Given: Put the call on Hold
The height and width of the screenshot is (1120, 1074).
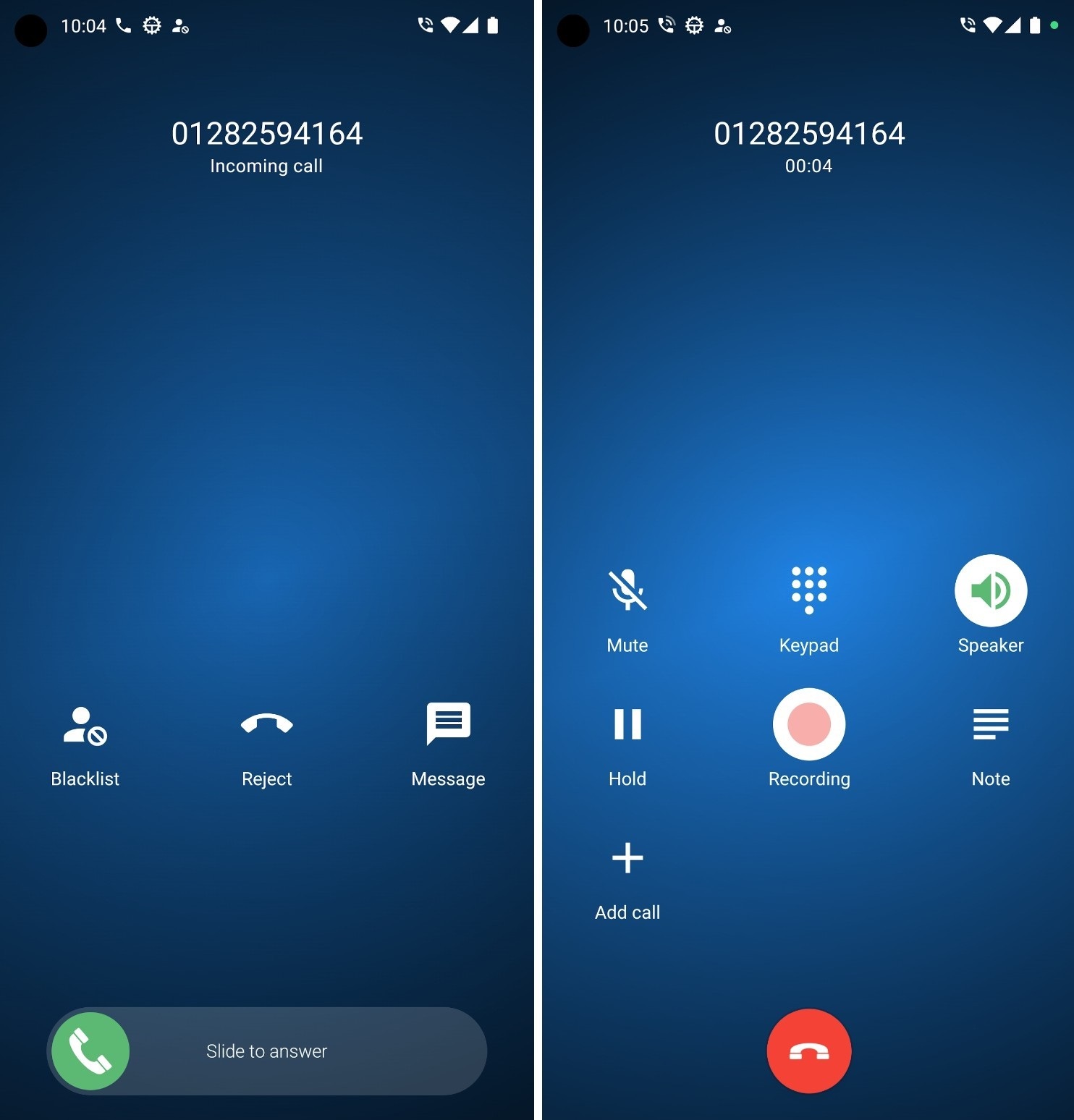Looking at the screenshot, I should coord(627,725).
